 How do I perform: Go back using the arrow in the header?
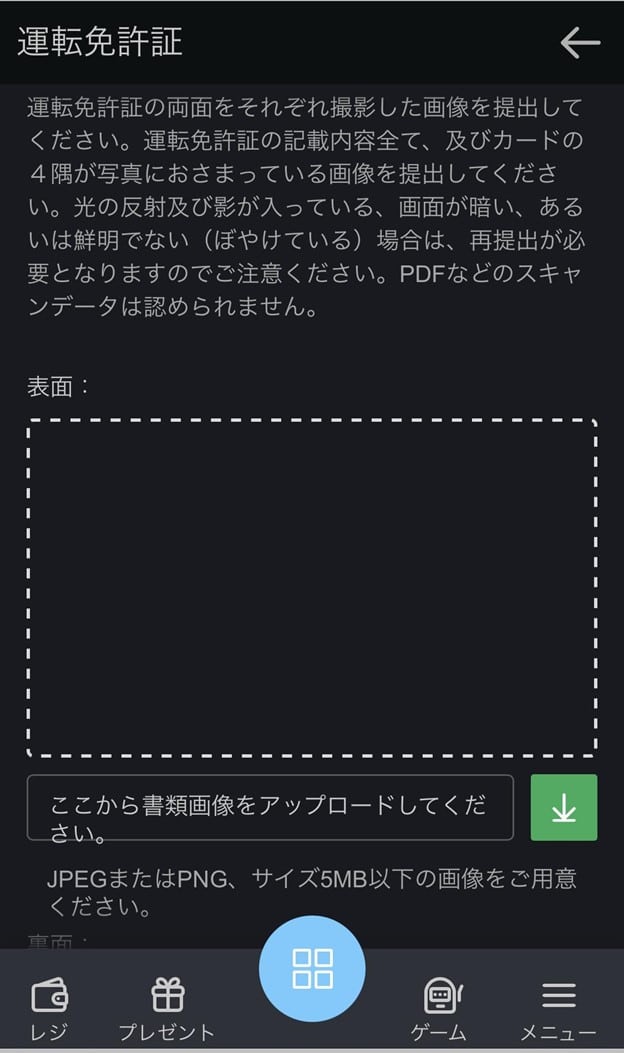580,42
